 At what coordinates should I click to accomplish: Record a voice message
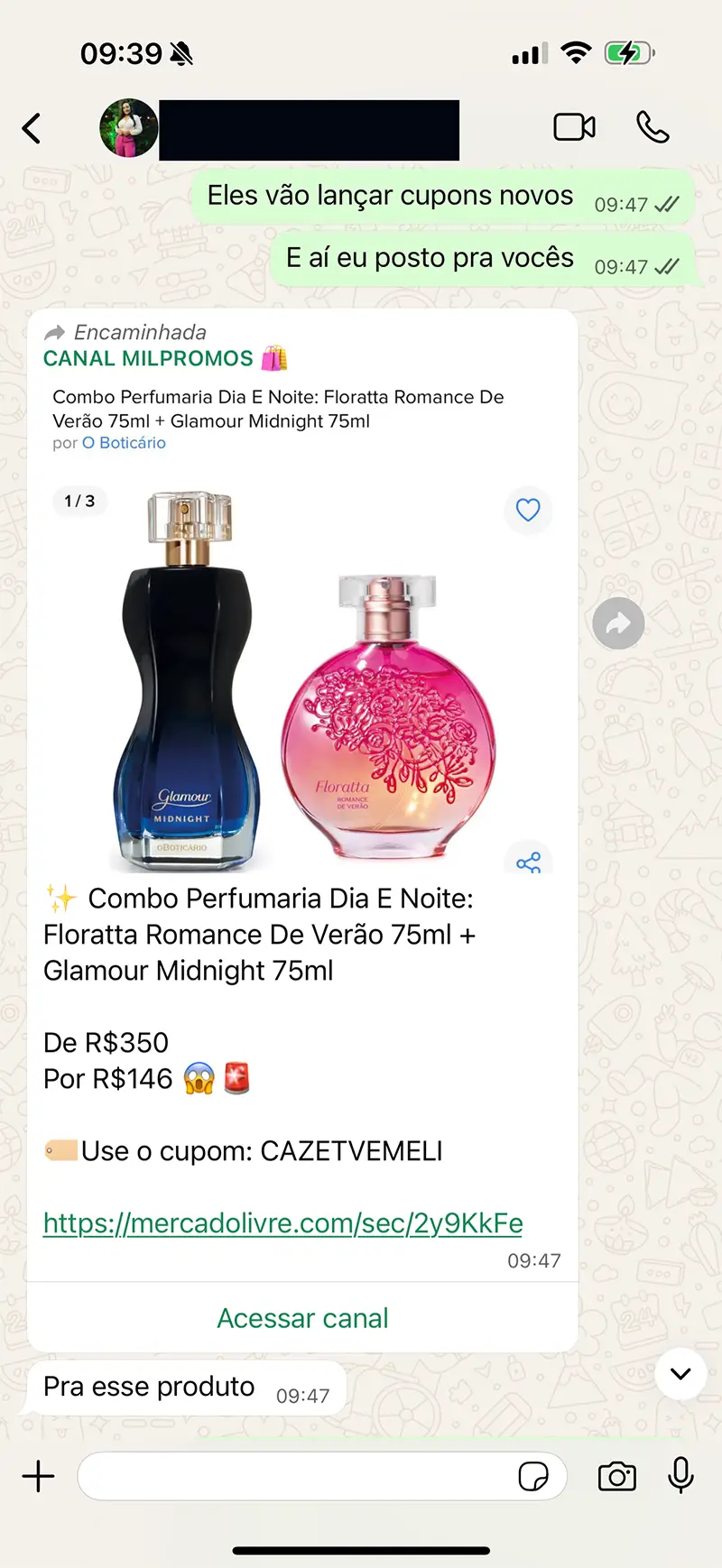click(681, 1477)
